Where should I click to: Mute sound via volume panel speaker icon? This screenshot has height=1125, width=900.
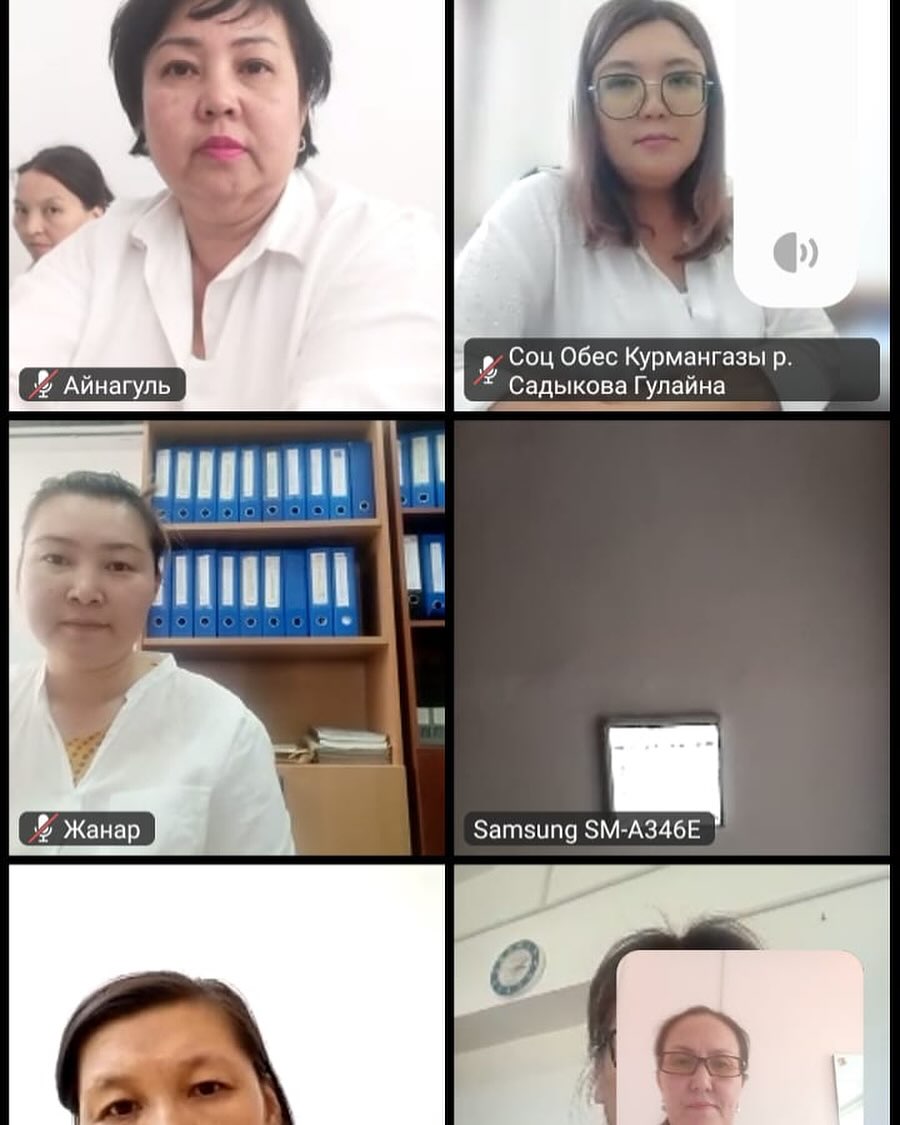point(795,253)
